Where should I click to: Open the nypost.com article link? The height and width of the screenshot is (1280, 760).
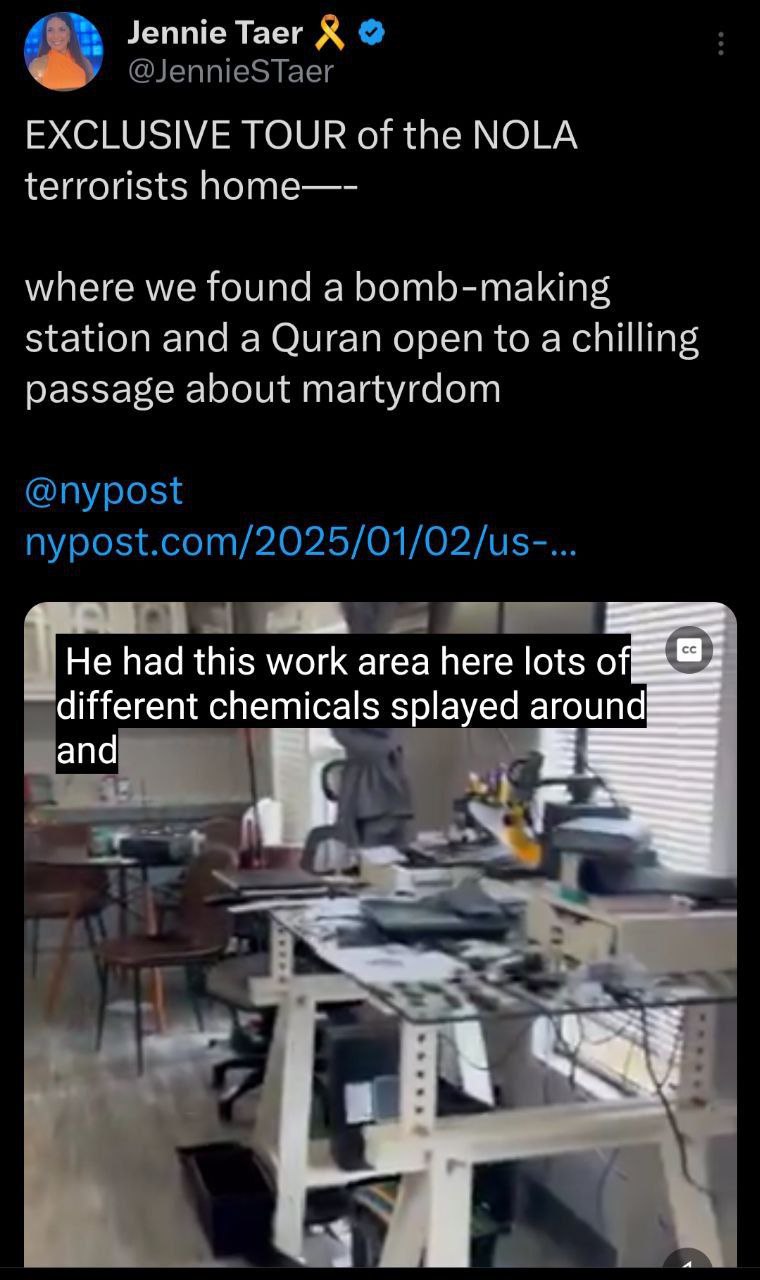coord(300,542)
